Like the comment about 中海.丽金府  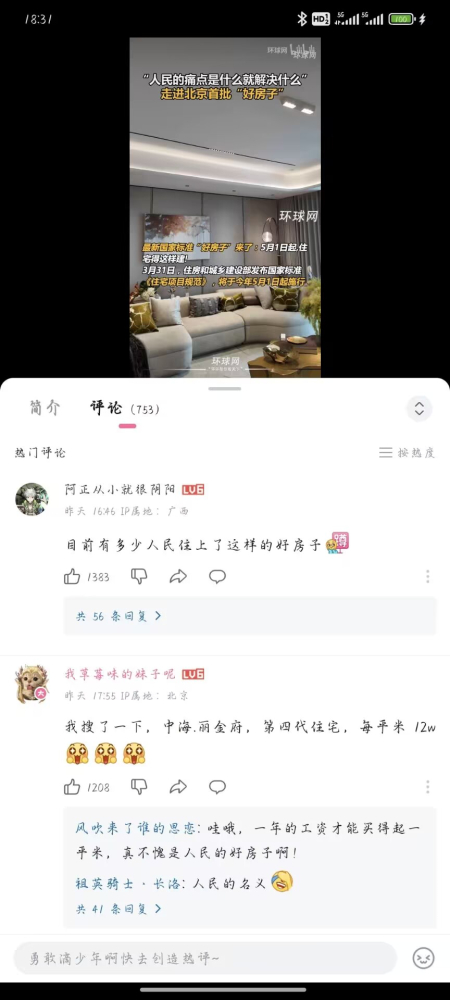pos(72,787)
